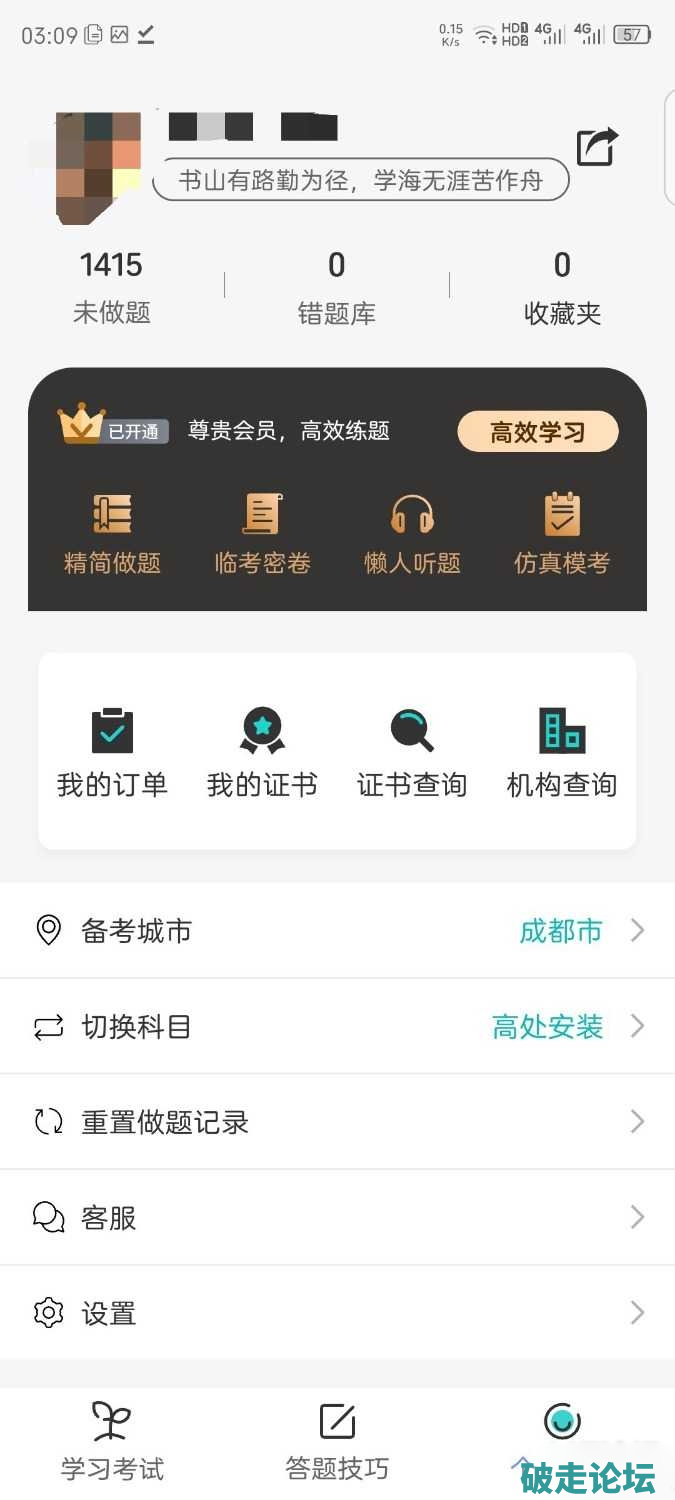Viewport: 675px width, 1500px height.
Task: Open 我的证书 certificates
Action: (x=262, y=753)
